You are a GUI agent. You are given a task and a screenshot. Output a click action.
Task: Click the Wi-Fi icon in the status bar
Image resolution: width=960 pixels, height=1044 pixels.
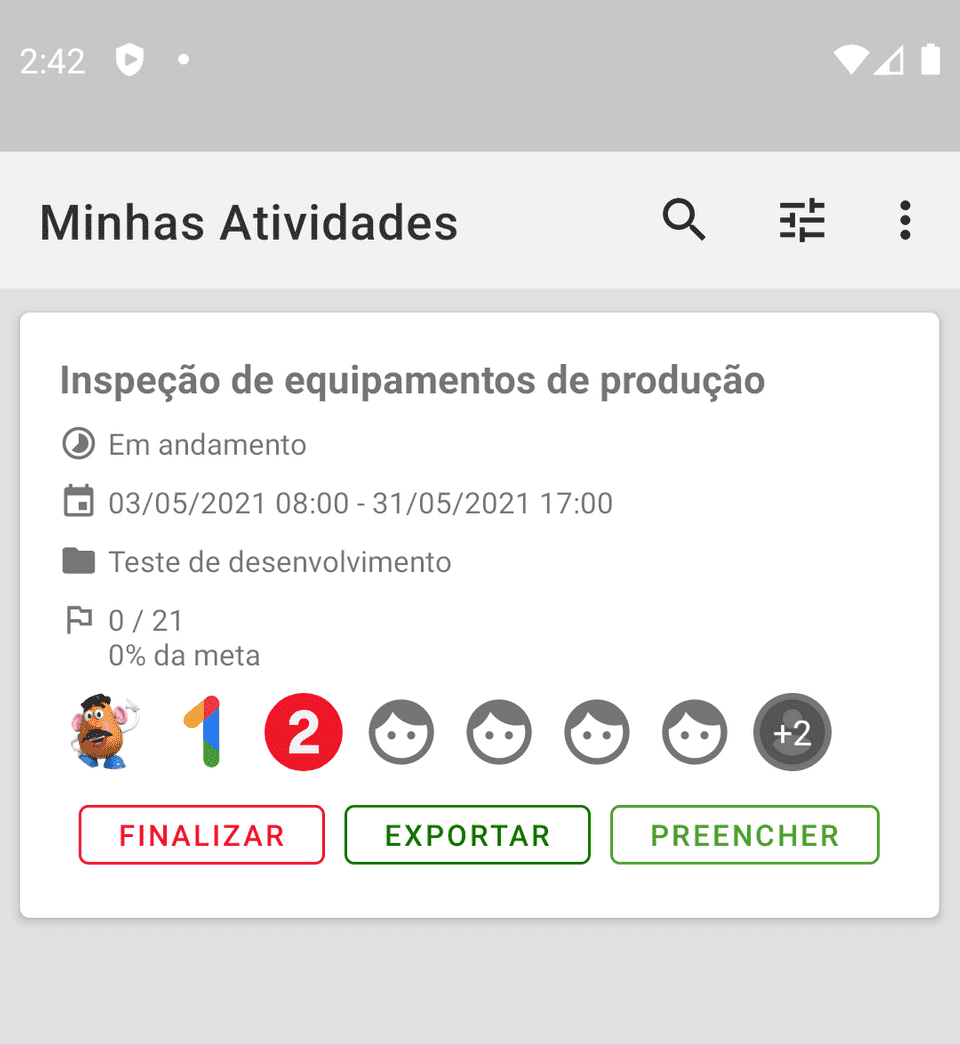pos(849,61)
